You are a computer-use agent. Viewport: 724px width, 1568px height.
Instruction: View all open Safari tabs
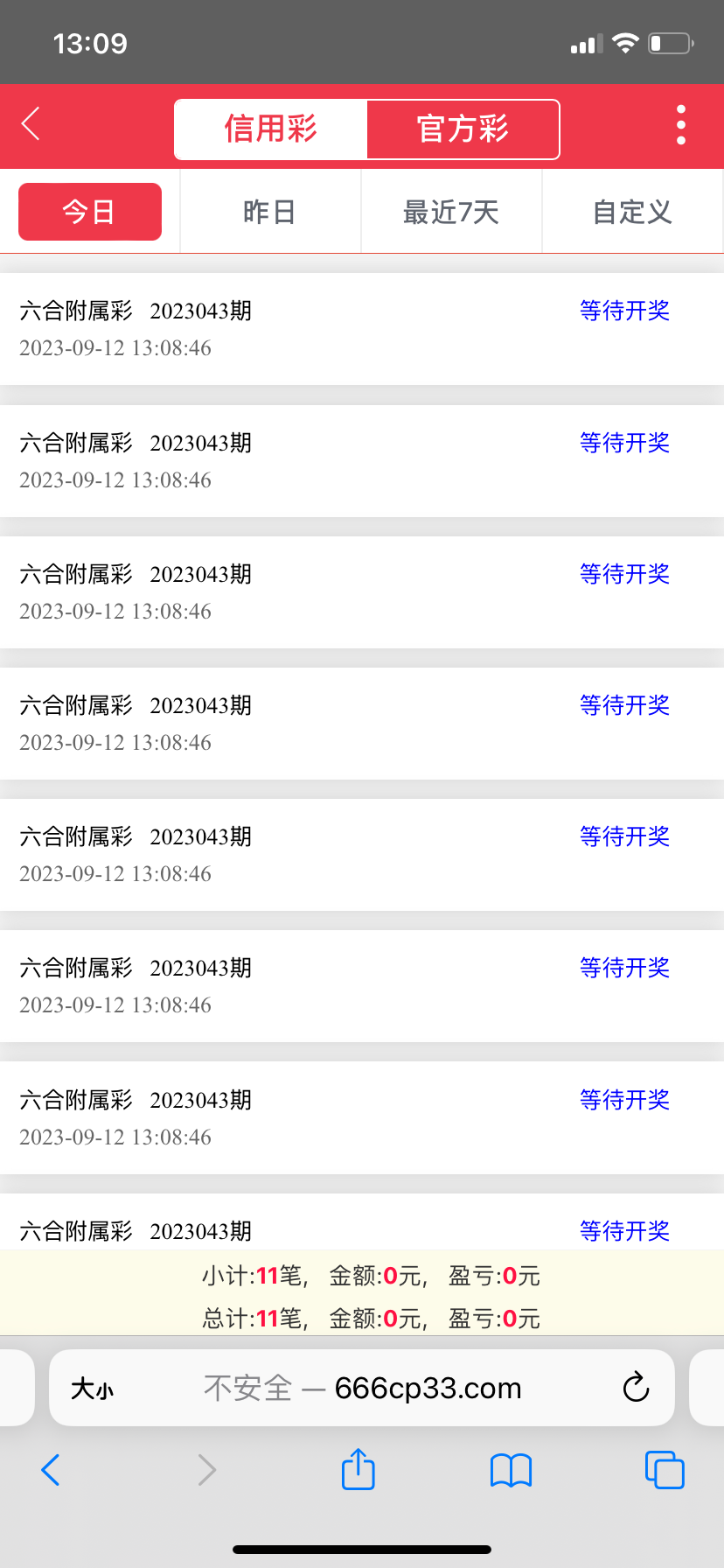click(x=665, y=1469)
